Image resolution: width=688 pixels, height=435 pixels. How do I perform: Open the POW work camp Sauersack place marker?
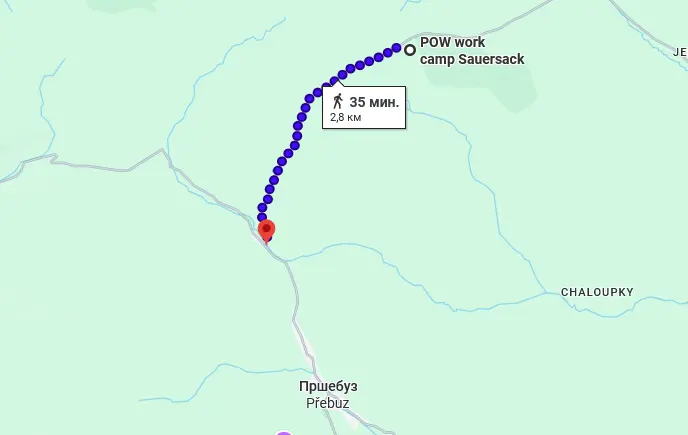409,48
